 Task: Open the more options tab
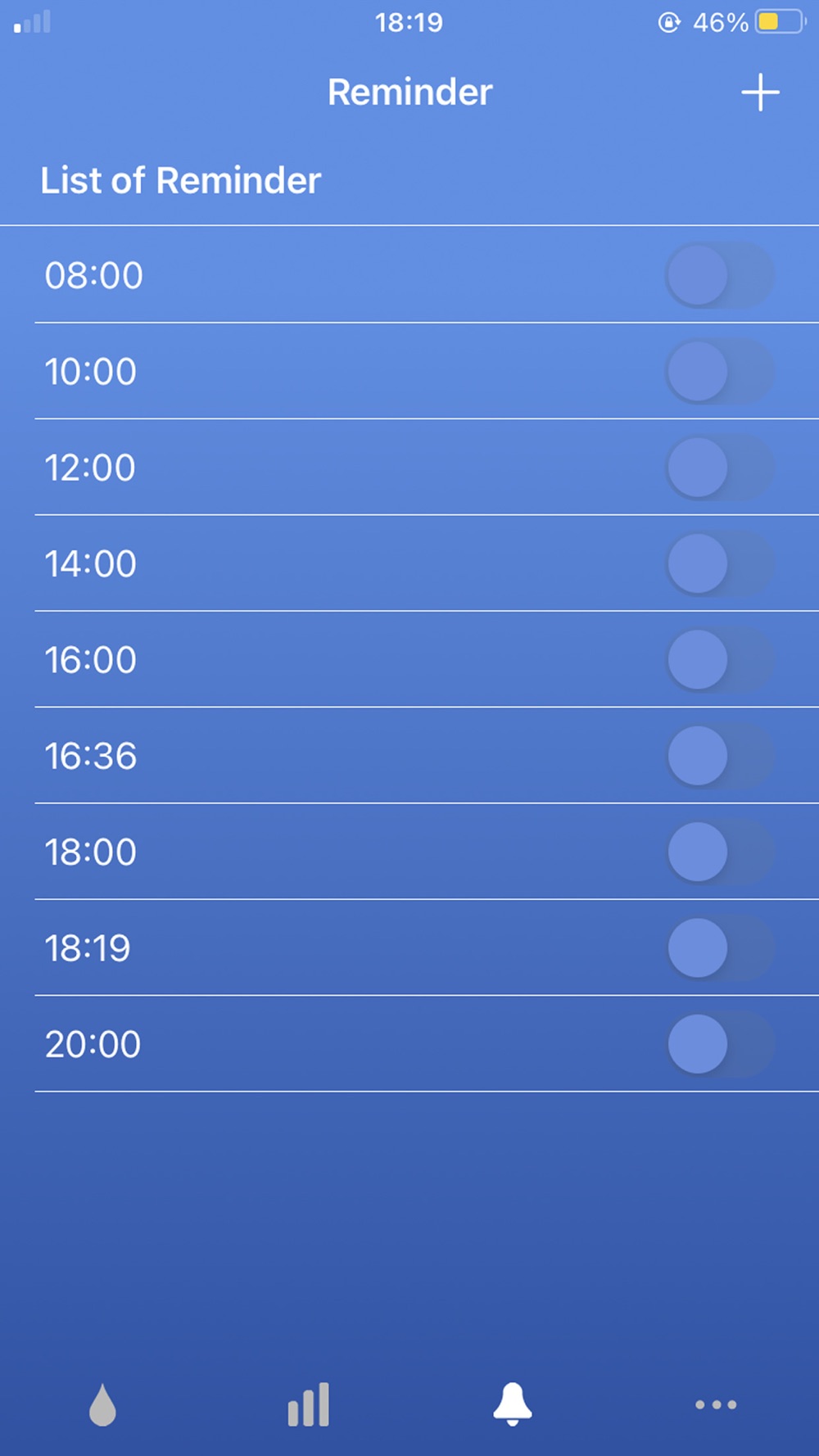[x=717, y=1404]
